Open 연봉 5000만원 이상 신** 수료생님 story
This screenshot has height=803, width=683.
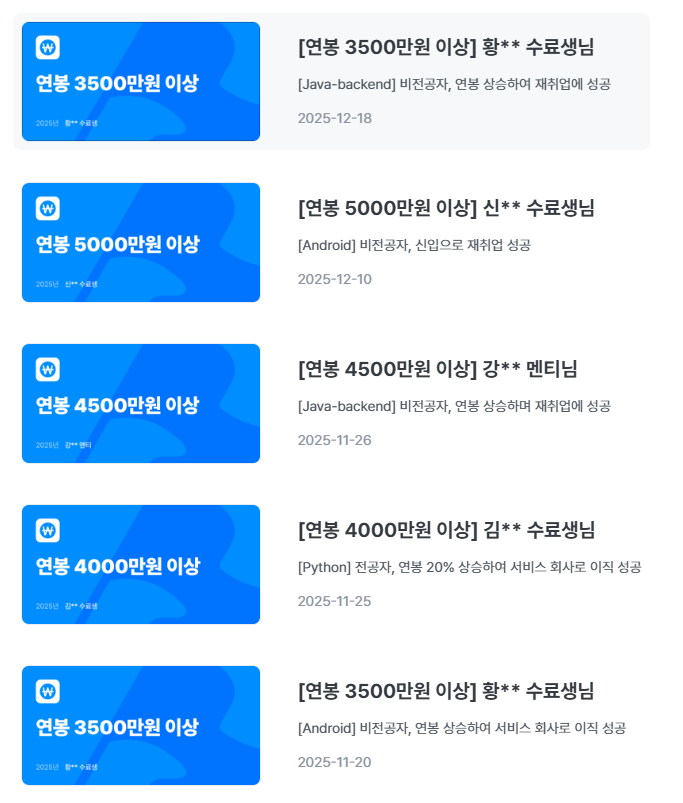[x=331, y=242]
